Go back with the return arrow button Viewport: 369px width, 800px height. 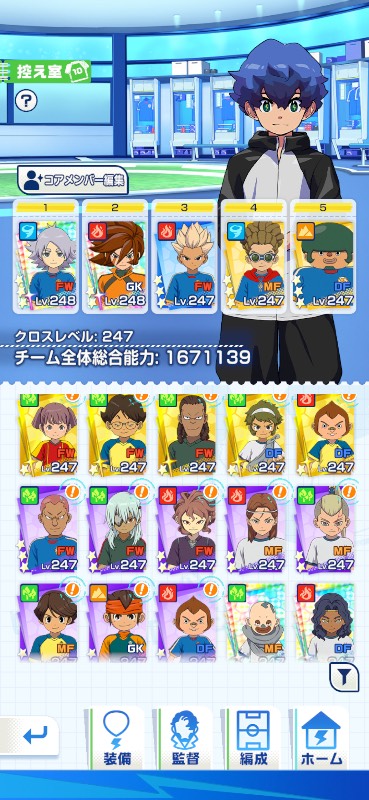coord(31,736)
